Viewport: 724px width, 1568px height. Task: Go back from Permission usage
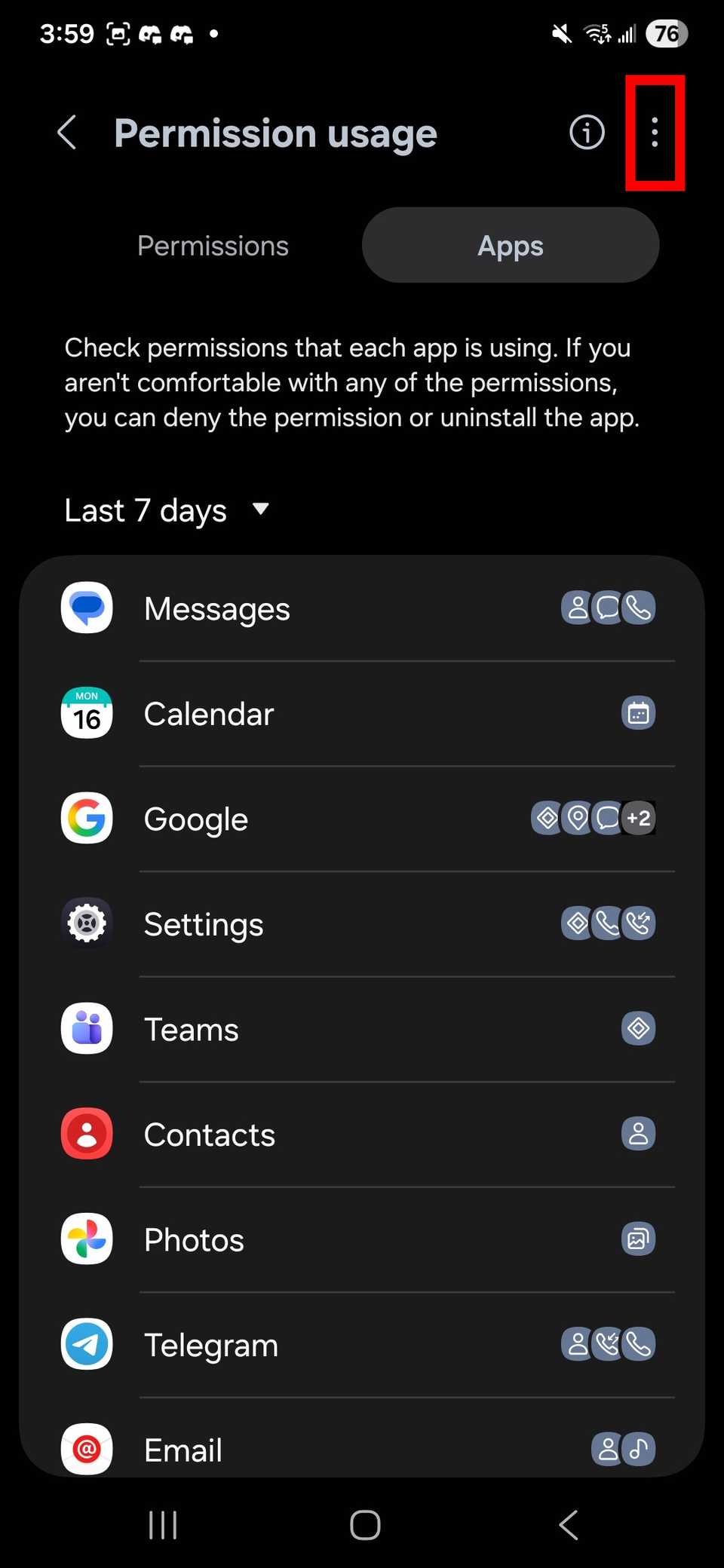[x=68, y=133]
